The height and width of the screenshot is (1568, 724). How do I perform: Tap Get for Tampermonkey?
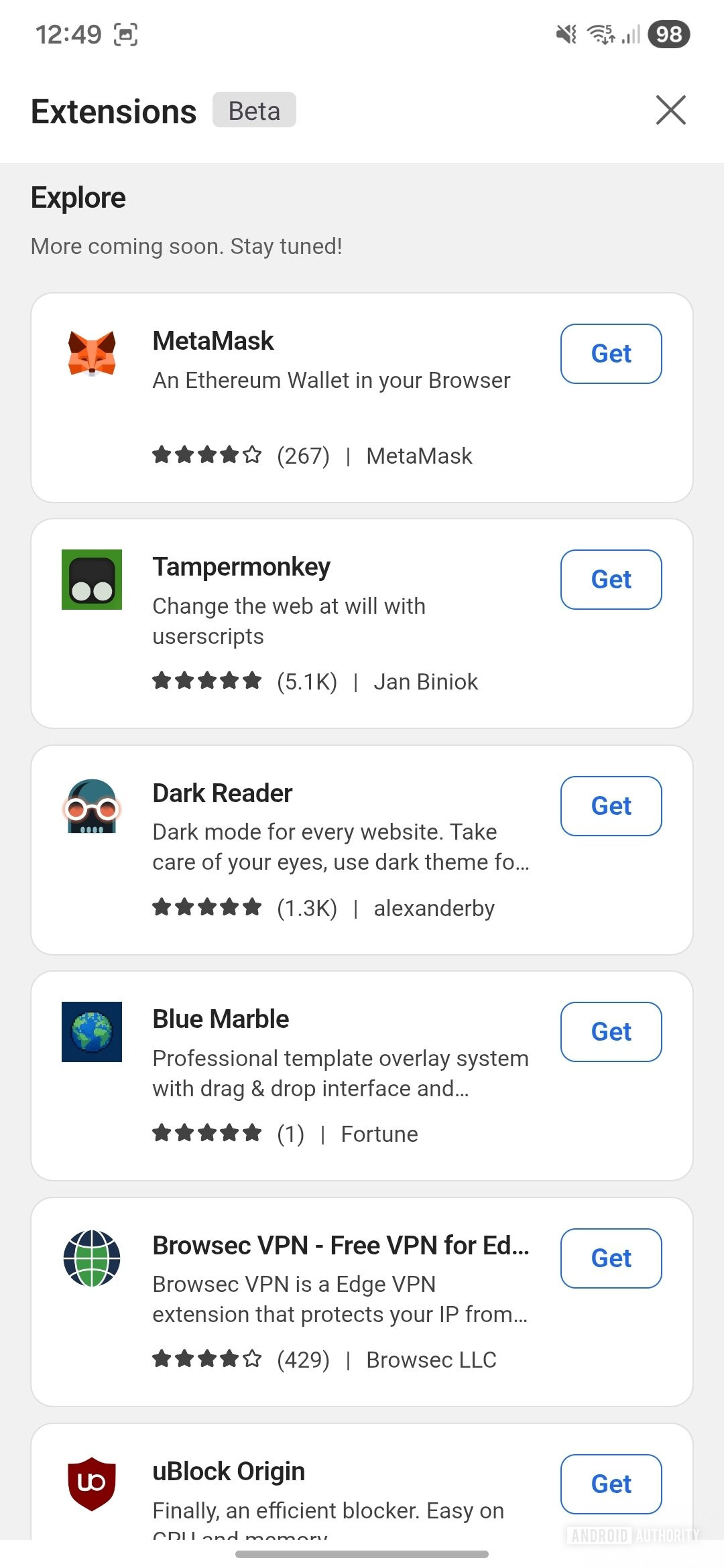[x=610, y=579]
